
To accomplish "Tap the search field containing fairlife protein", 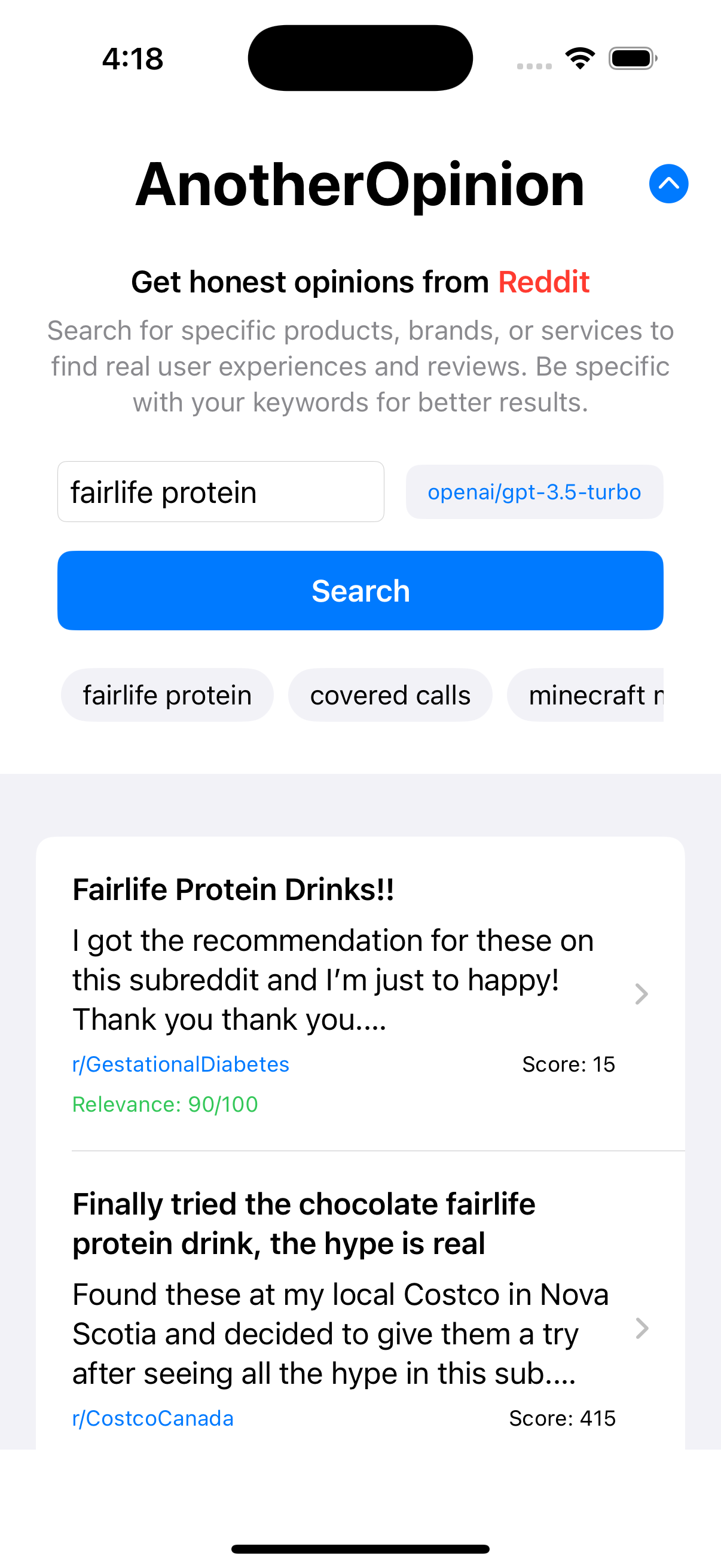I will 220,492.
